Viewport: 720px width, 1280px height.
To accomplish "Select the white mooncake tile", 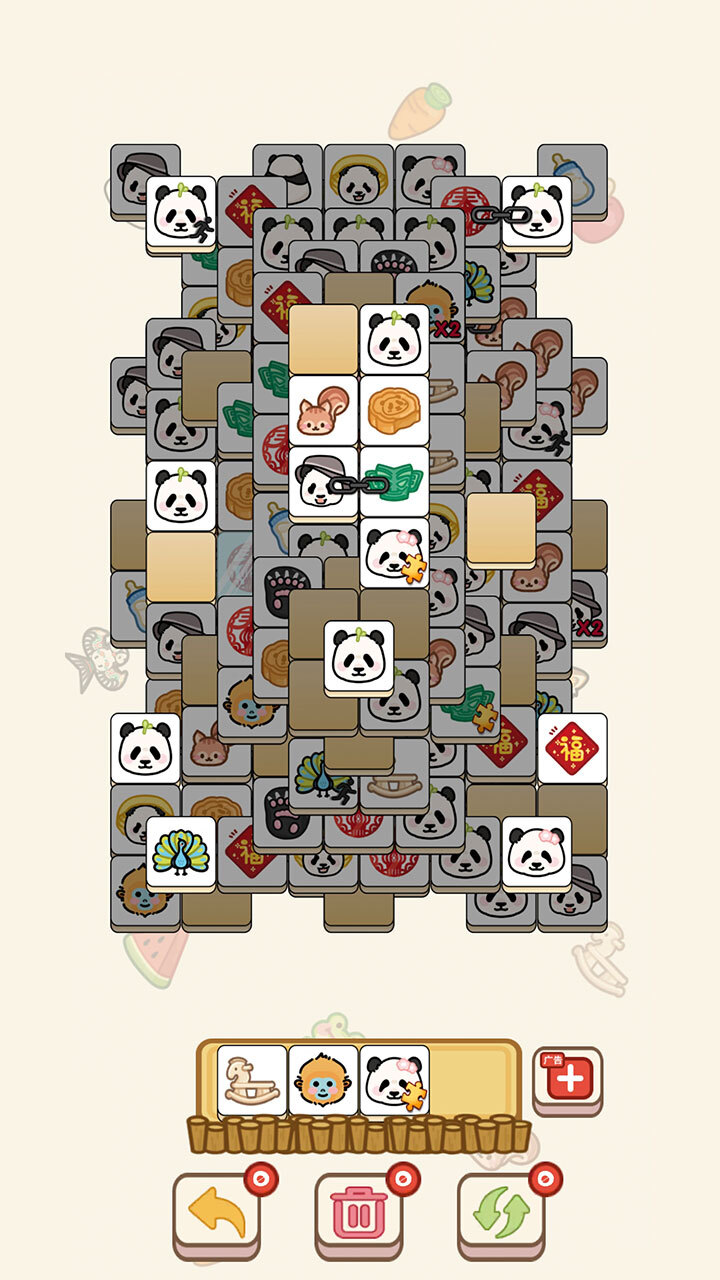I will pos(394,410).
